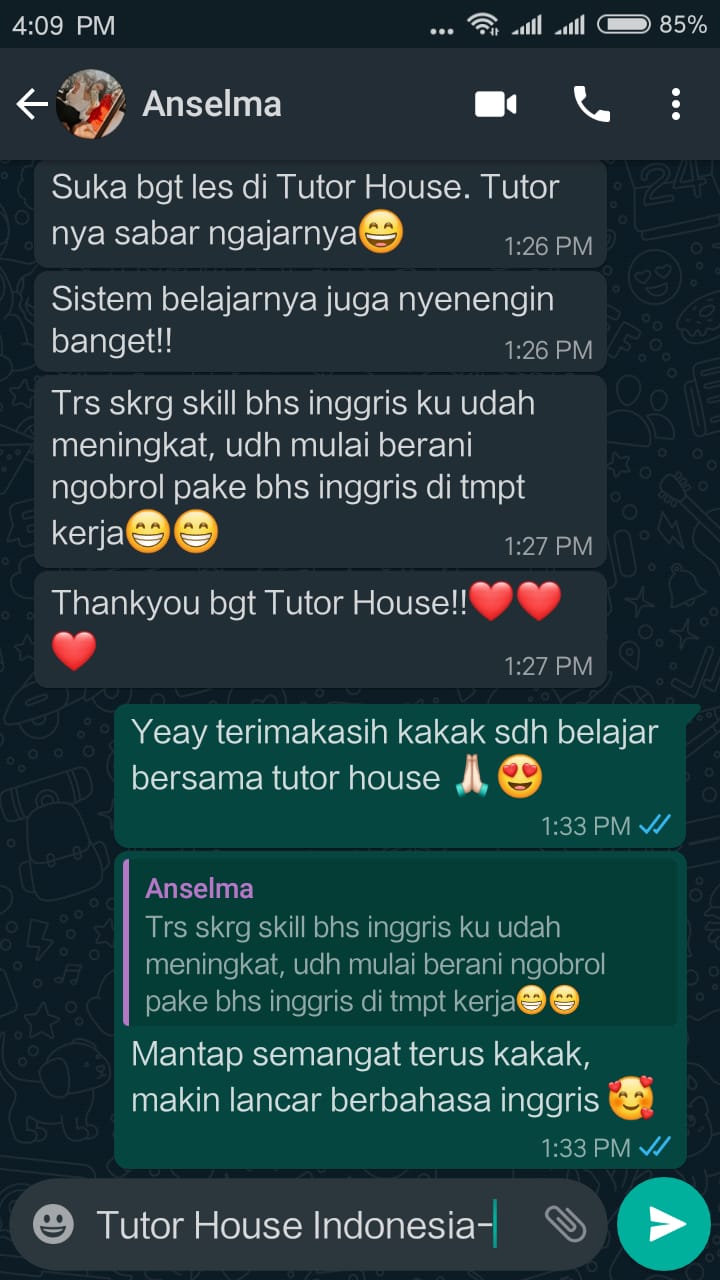The height and width of the screenshot is (1280, 720).
Task: Open Anselma's profile picture
Action: pos(92,104)
